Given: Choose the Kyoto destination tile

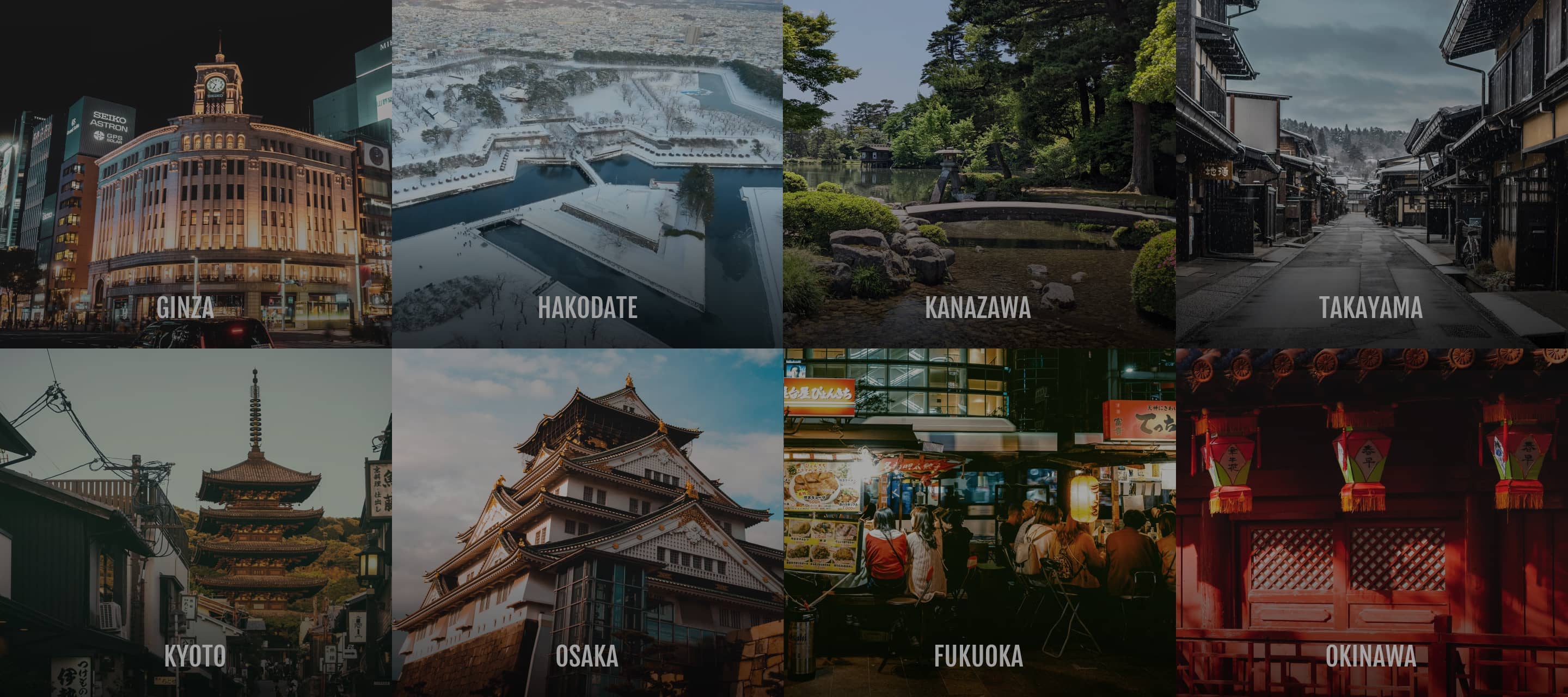Looking at the screenshot, I should [x=195, y=522].
